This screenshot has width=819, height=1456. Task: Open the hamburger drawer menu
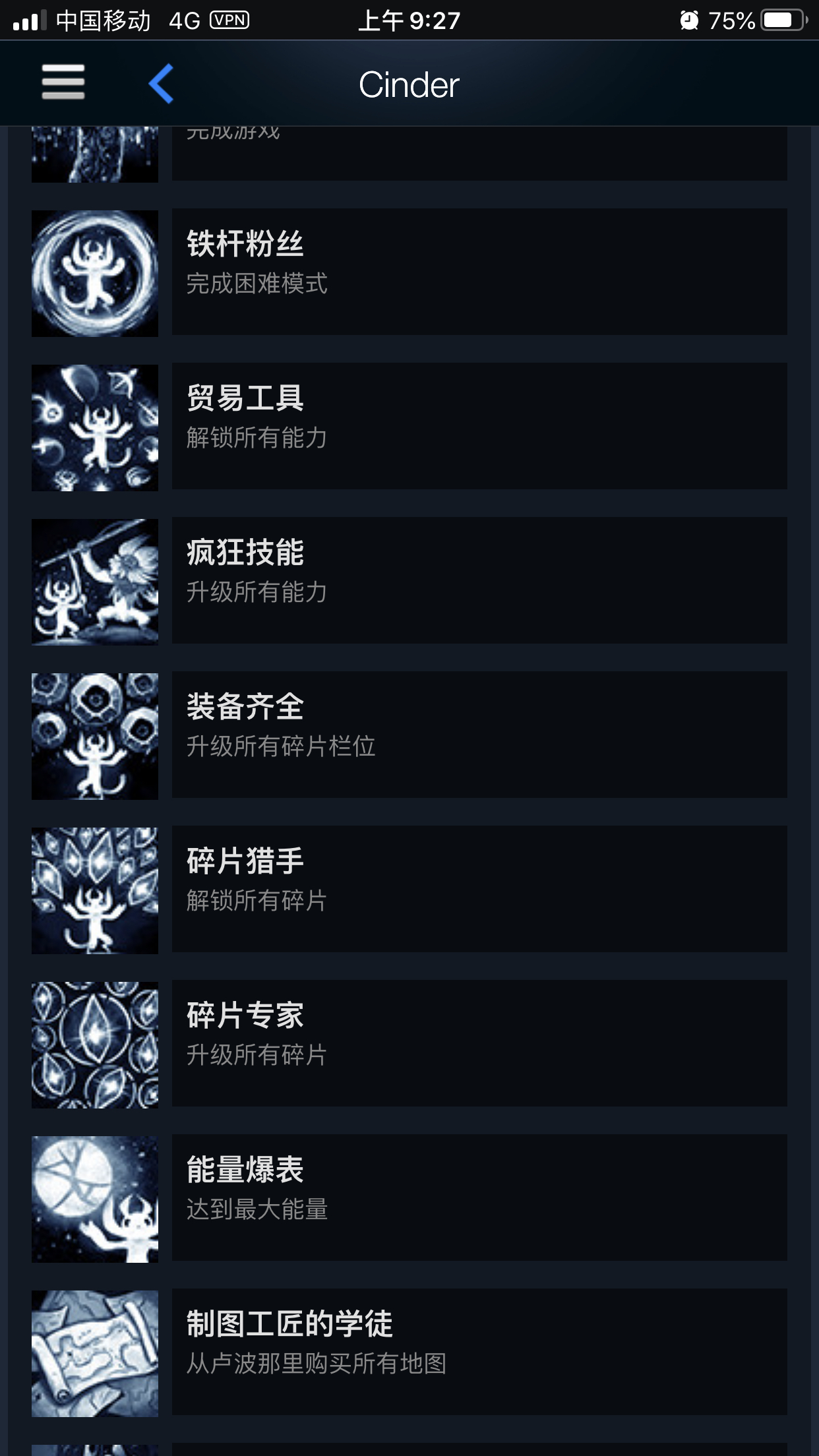pyautogui.click(x=63, y=82)
